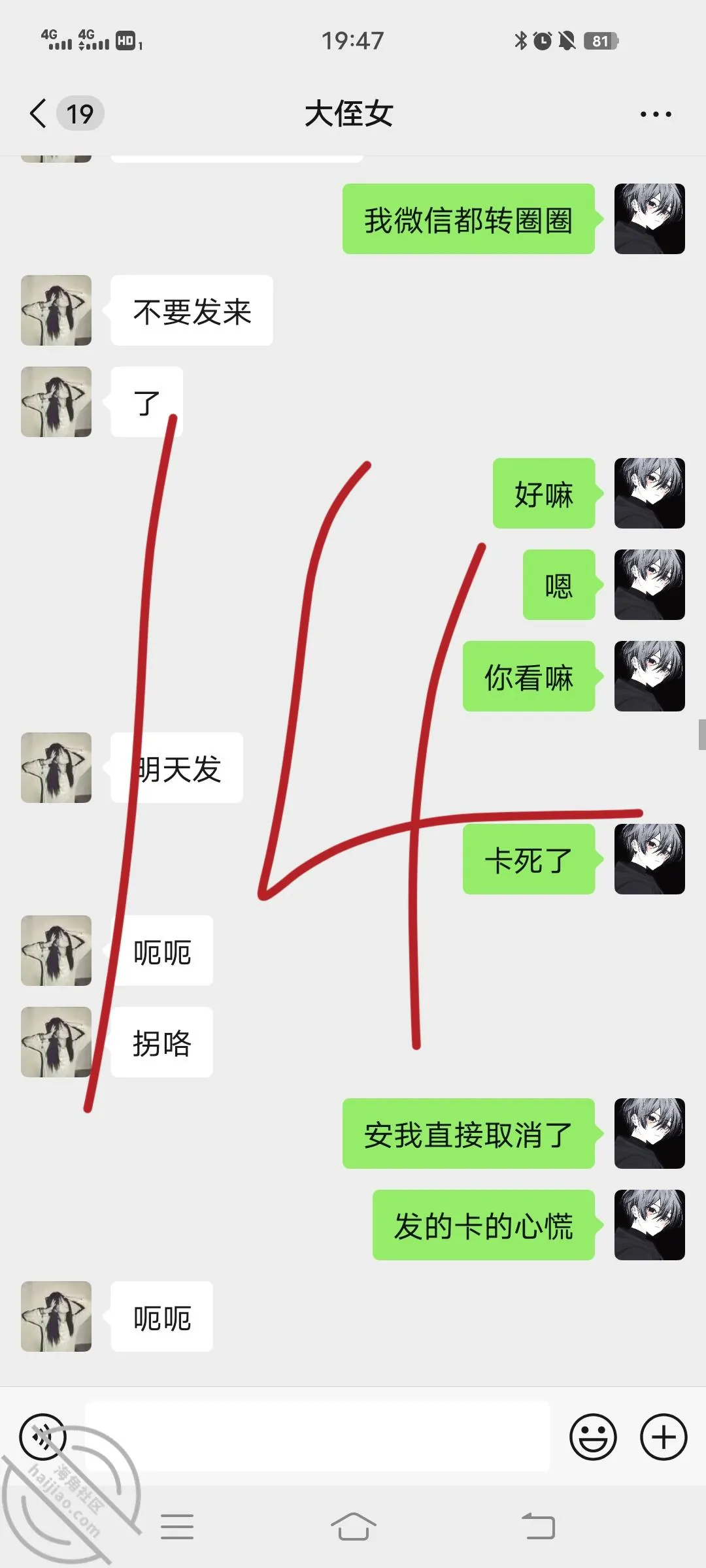Open contact avatar beside 不要发来

pos(56,310)
